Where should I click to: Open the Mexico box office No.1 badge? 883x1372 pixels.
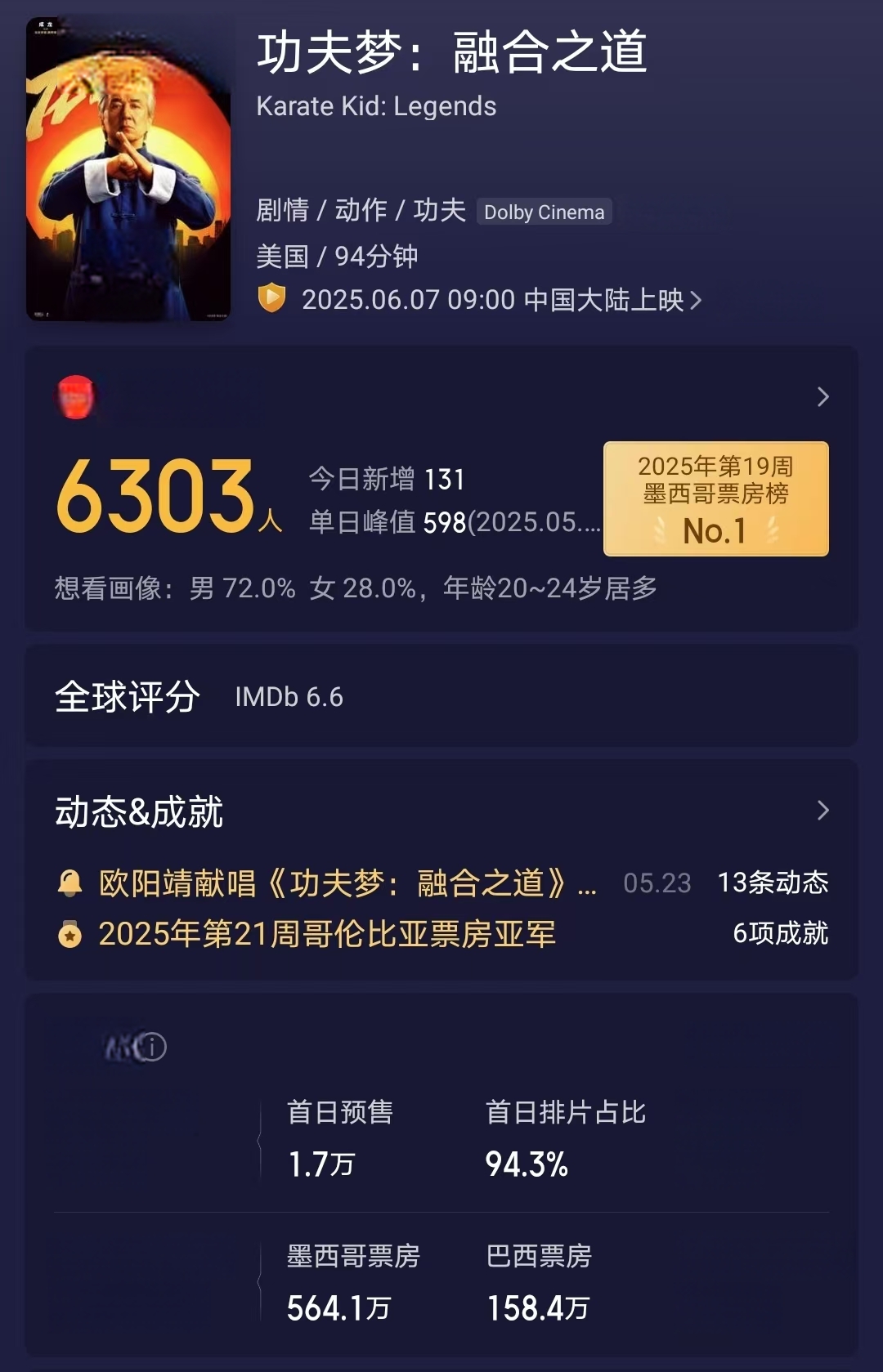pyautogui.click(x=715, y=499)
